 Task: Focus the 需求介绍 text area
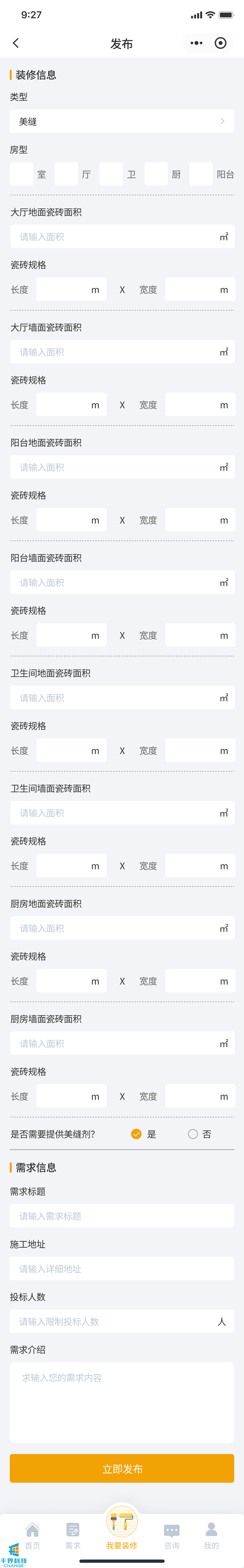pos(122,1402)
